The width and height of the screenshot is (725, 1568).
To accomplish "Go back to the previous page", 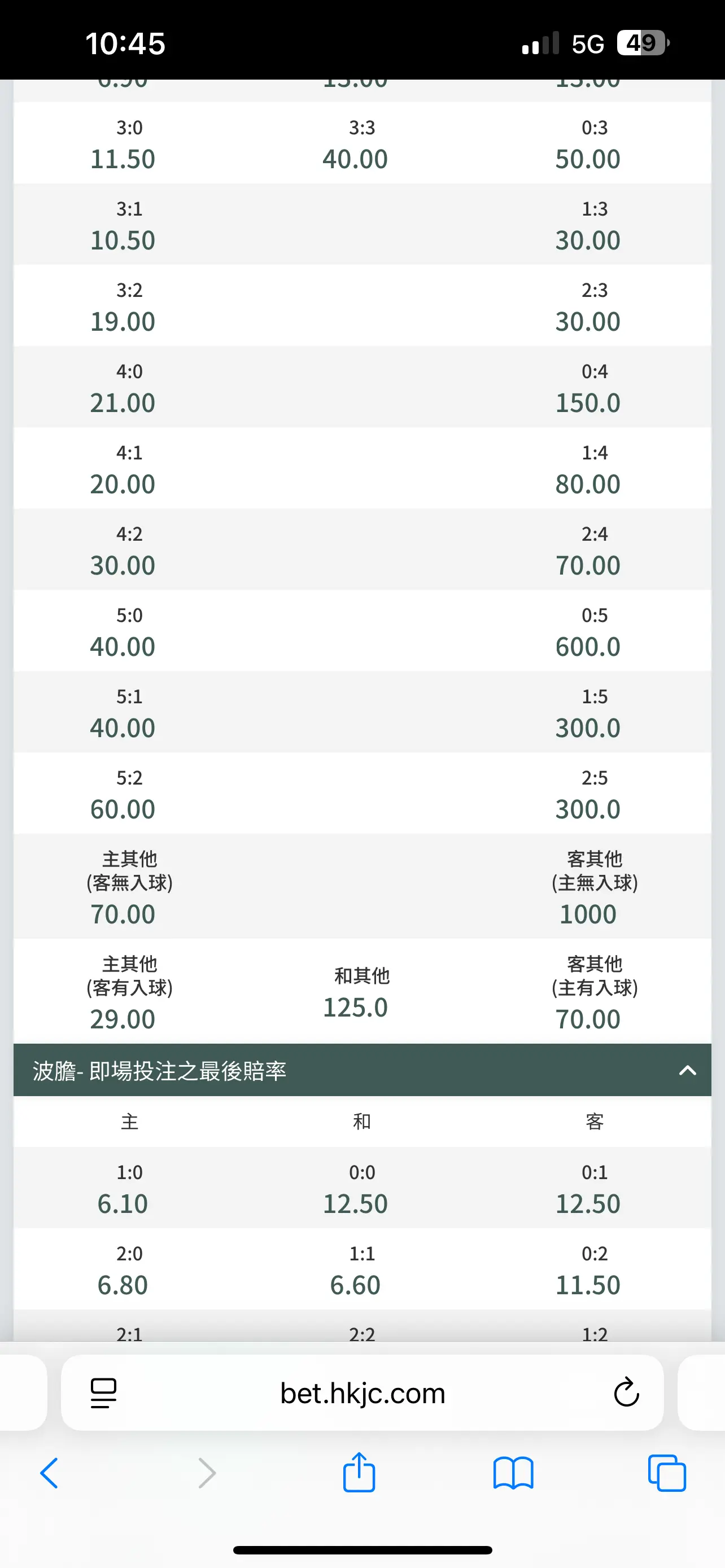I will click(49, 1473).
